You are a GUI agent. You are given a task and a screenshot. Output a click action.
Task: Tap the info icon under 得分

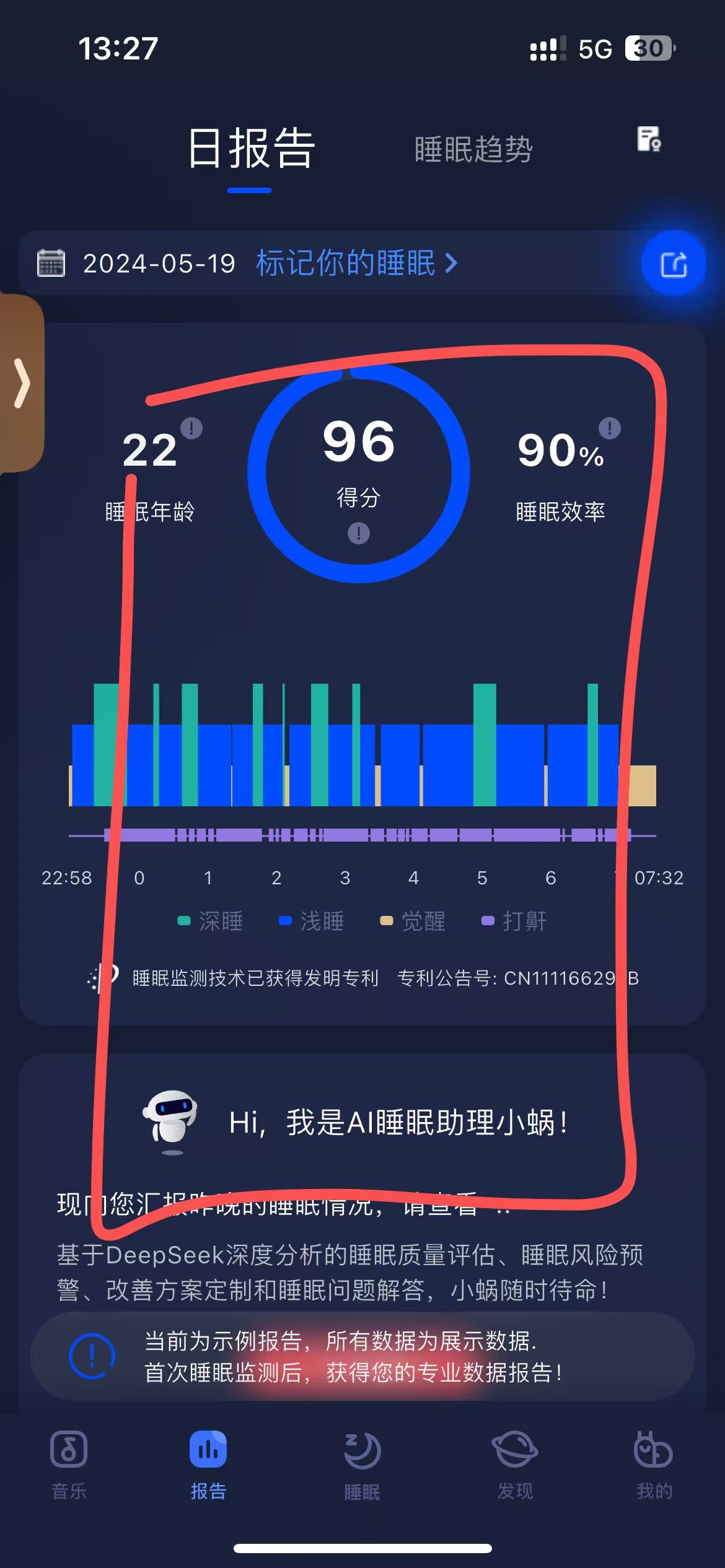[358, 533]
